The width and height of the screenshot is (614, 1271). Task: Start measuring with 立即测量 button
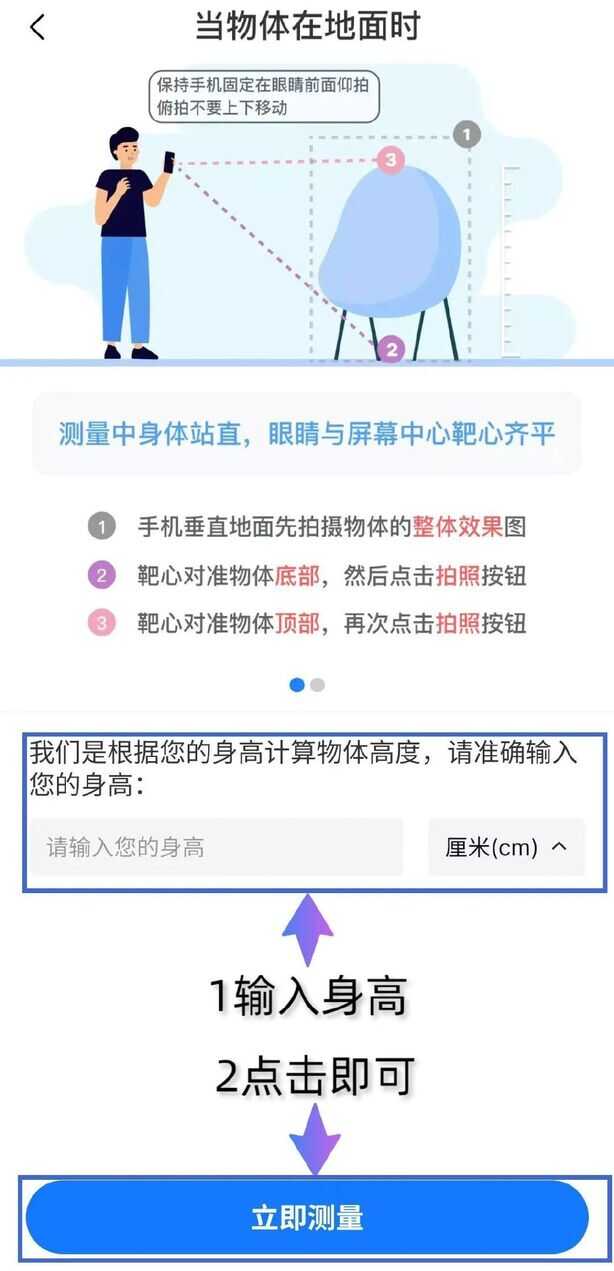coord(307,1218)
